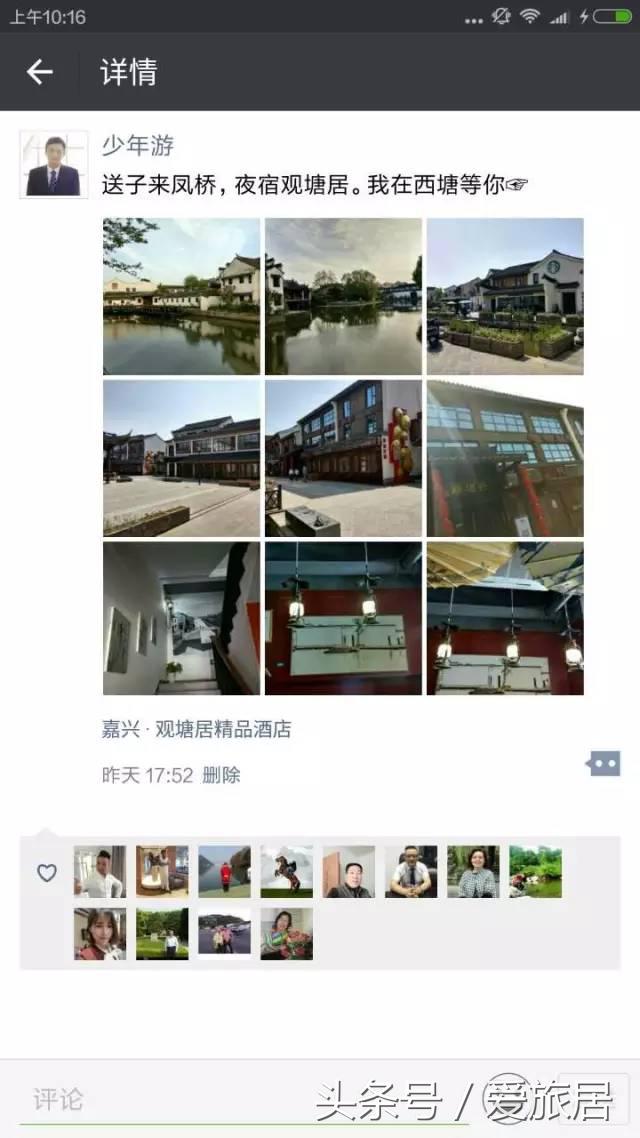Open 少年游's profile avatar
Viewport: 640px width, 1138px height.
click(x=53, y=164)
